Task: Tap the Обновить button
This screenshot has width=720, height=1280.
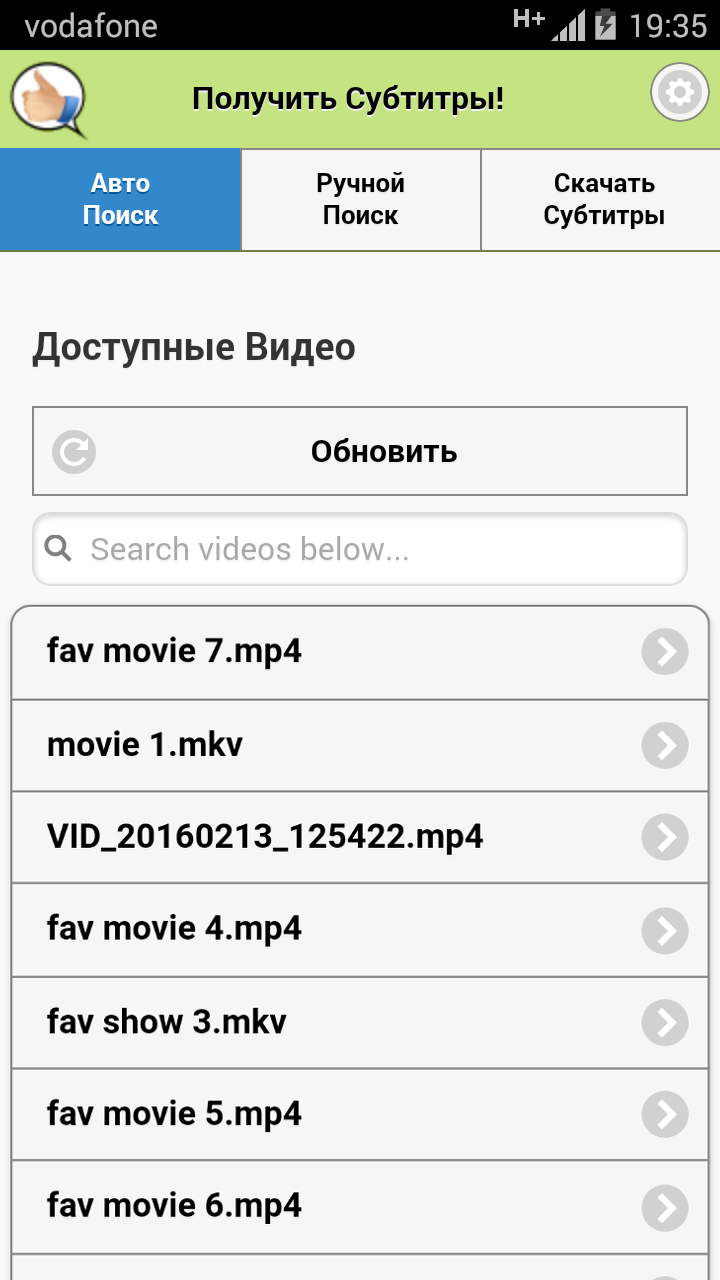Action: (360, 451)
